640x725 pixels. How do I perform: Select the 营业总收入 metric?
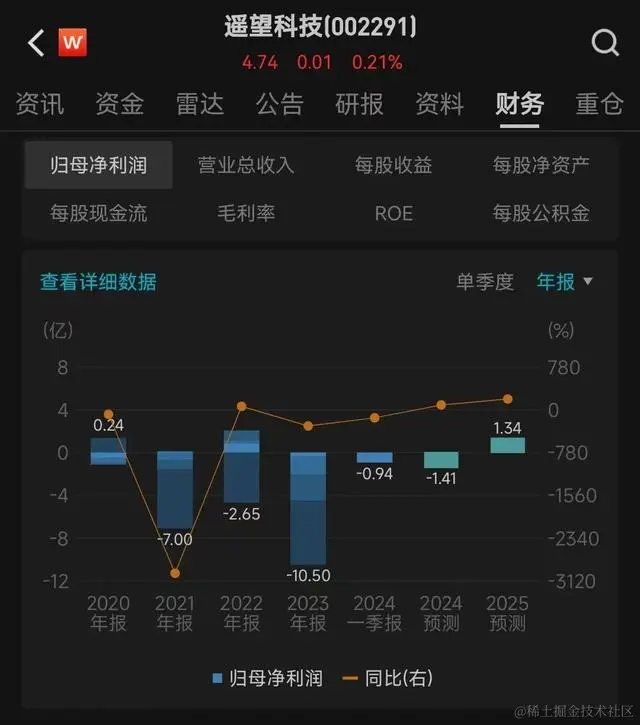point(246,165)
